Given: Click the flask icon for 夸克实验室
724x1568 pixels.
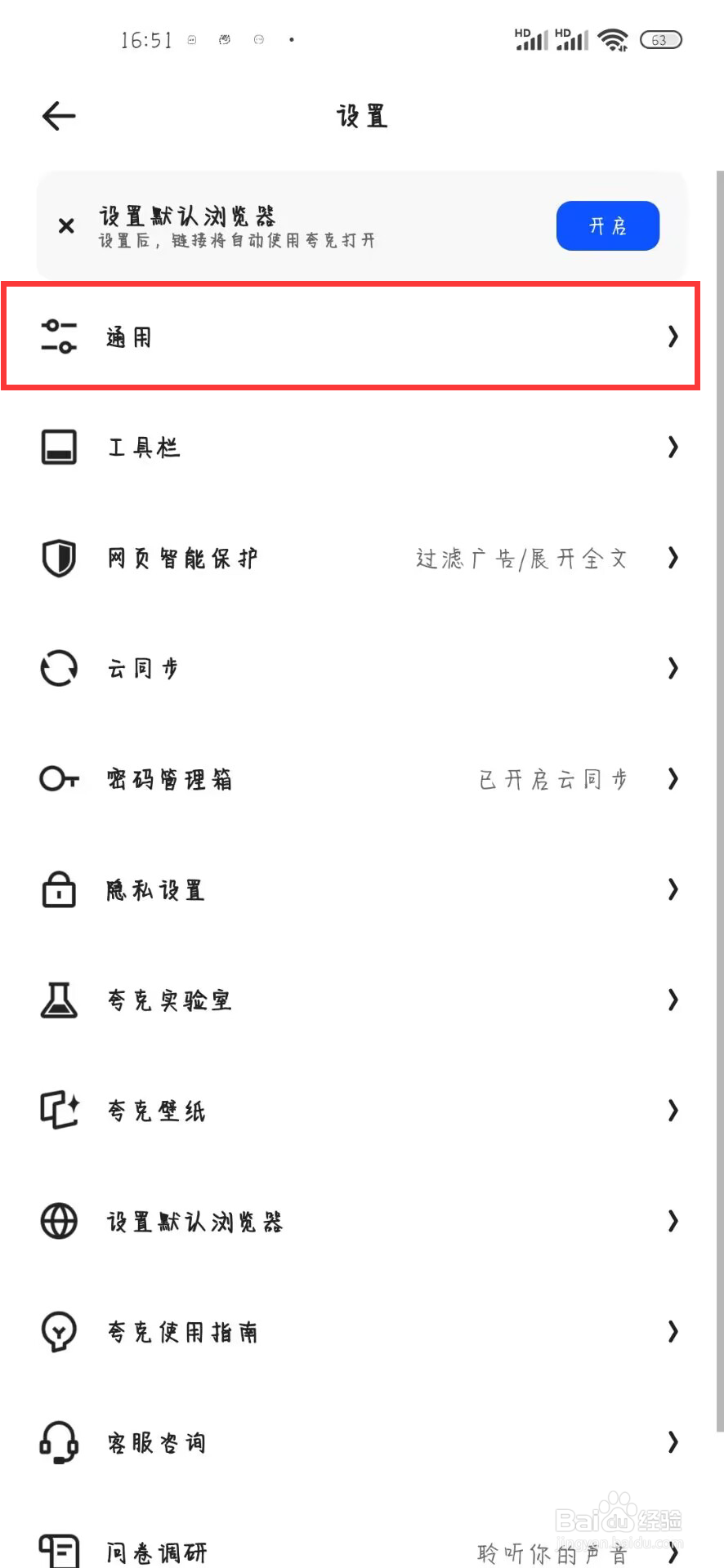Looking at the screenshot, I should point(58,1000).
